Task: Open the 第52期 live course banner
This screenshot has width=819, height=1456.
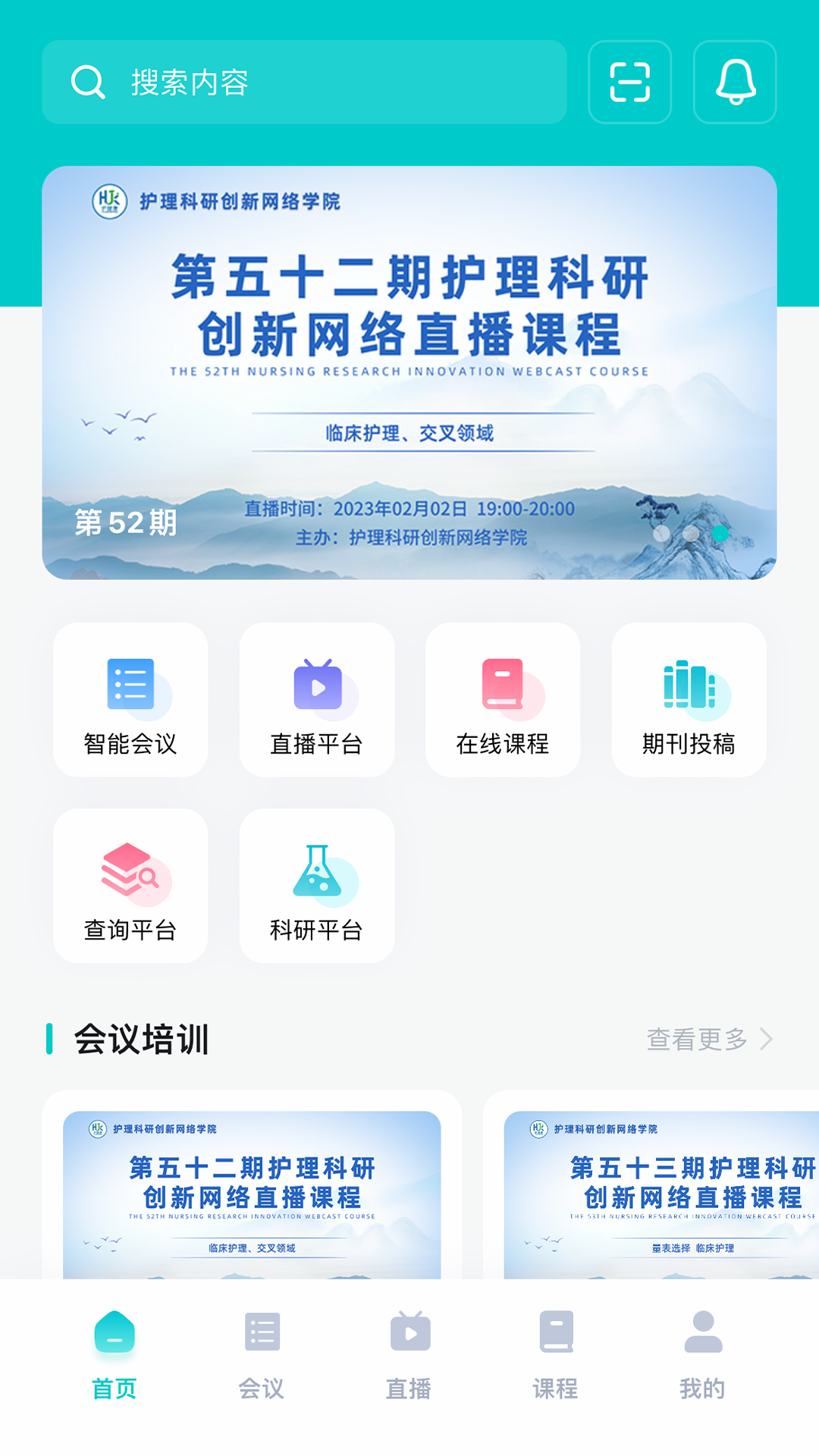Action: click(x=409, y=372)
